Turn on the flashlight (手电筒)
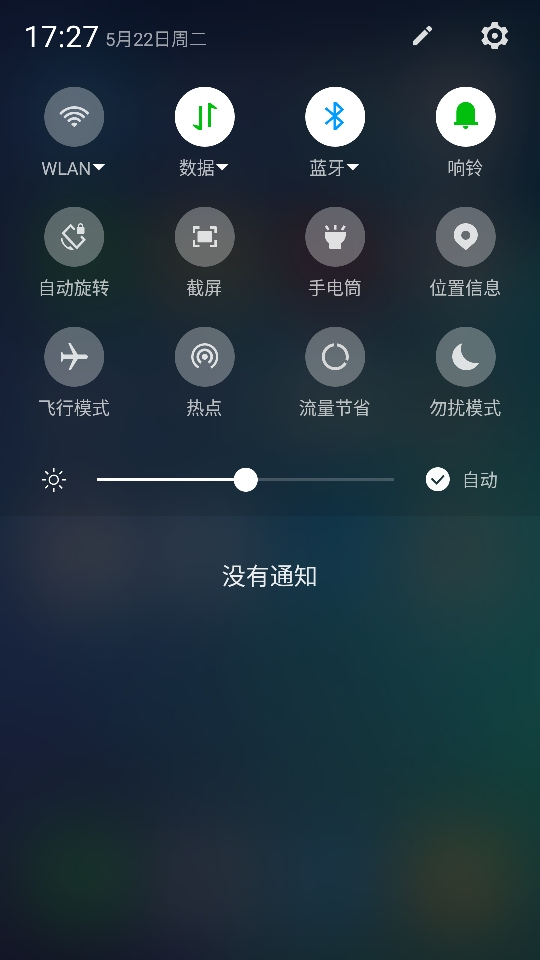The image size is (540, 960). (335, 237)
